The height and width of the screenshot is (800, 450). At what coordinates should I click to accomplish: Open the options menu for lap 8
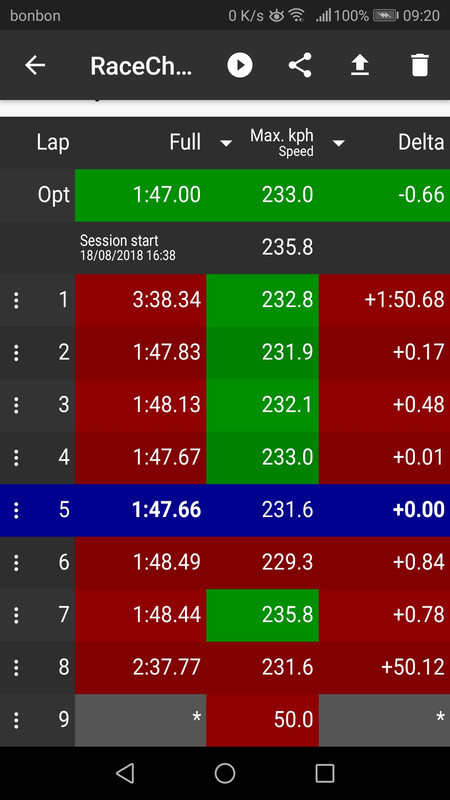pos(16,667)
